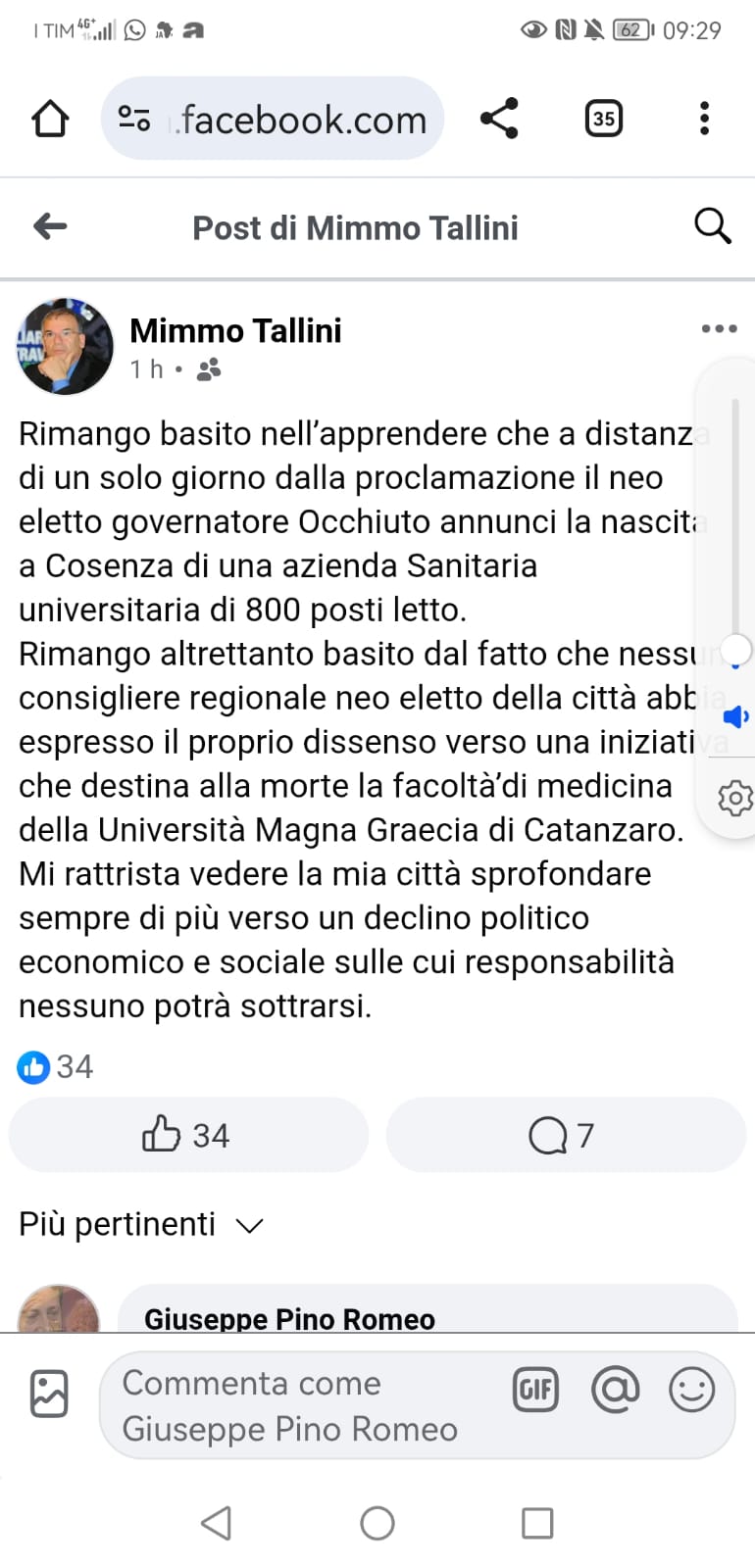
Task: Tap the facebook.com address bar
Action: (284, 120)
